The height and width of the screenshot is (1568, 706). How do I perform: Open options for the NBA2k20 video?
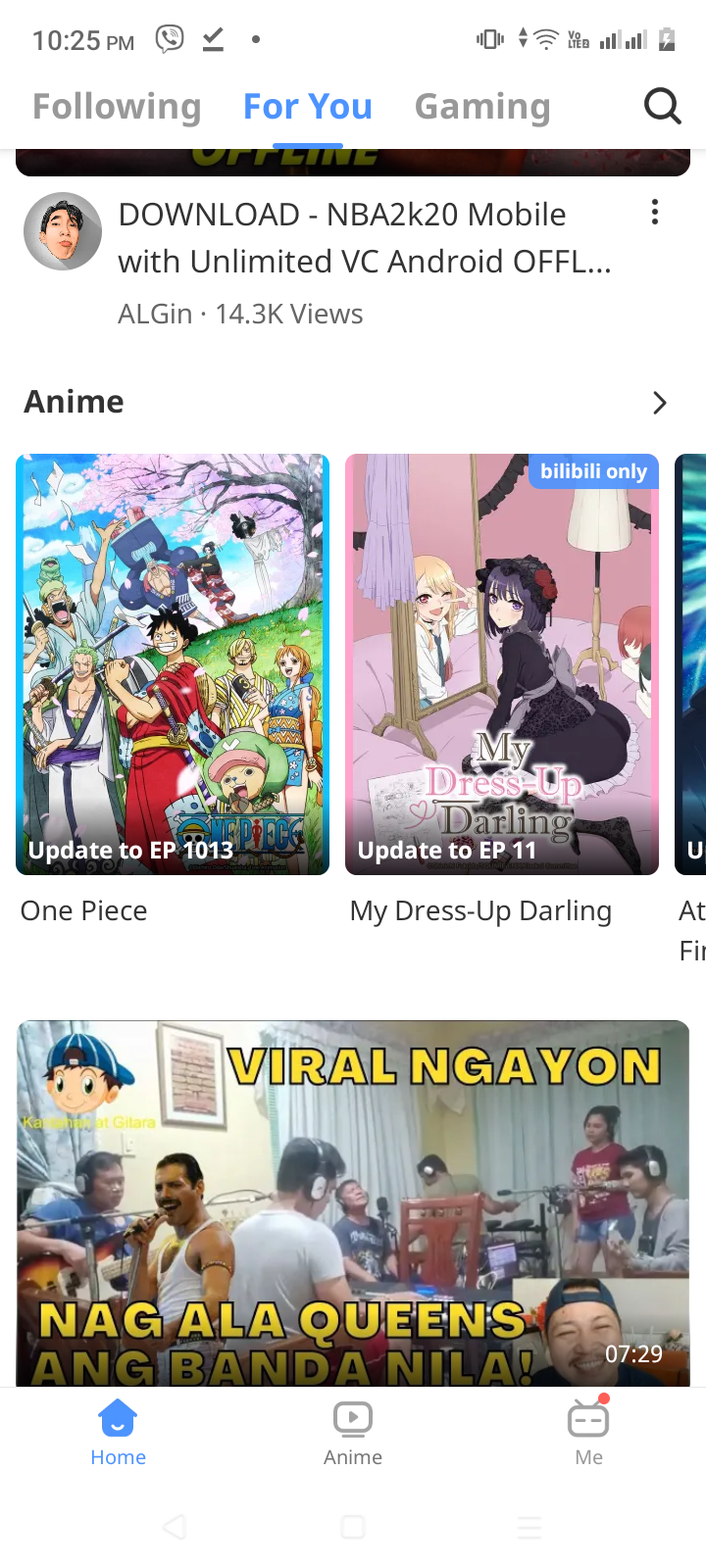point(654,213)
